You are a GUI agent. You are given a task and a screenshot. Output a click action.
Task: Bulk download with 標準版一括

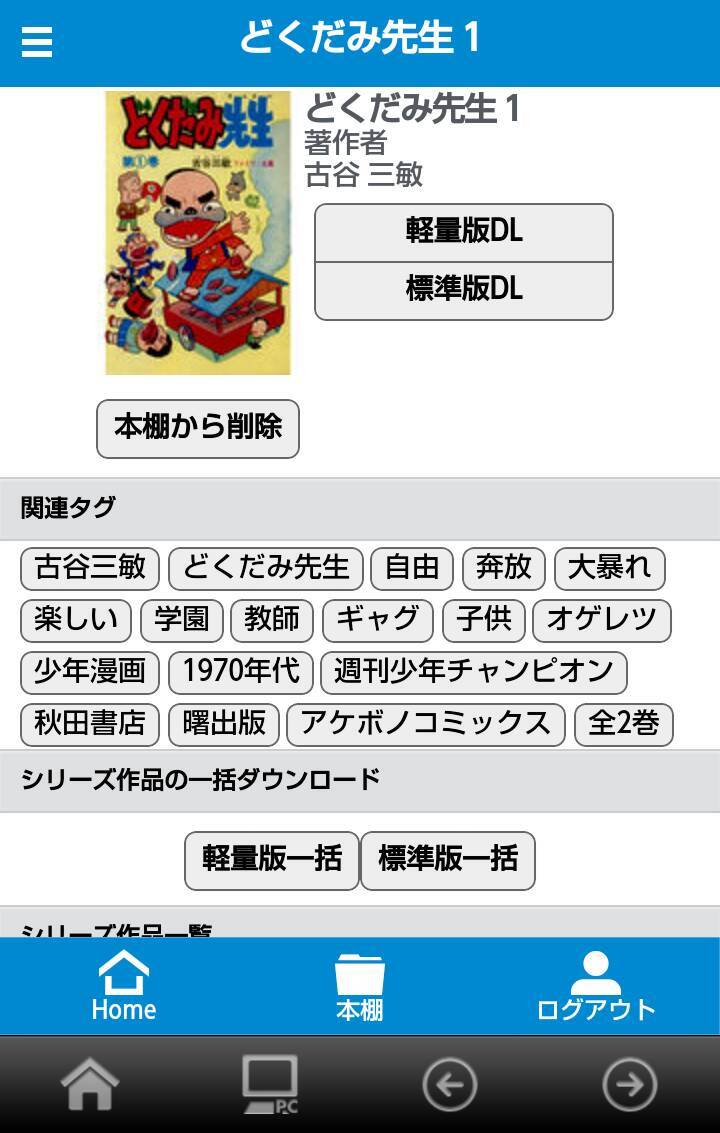(x=447, y=860)
